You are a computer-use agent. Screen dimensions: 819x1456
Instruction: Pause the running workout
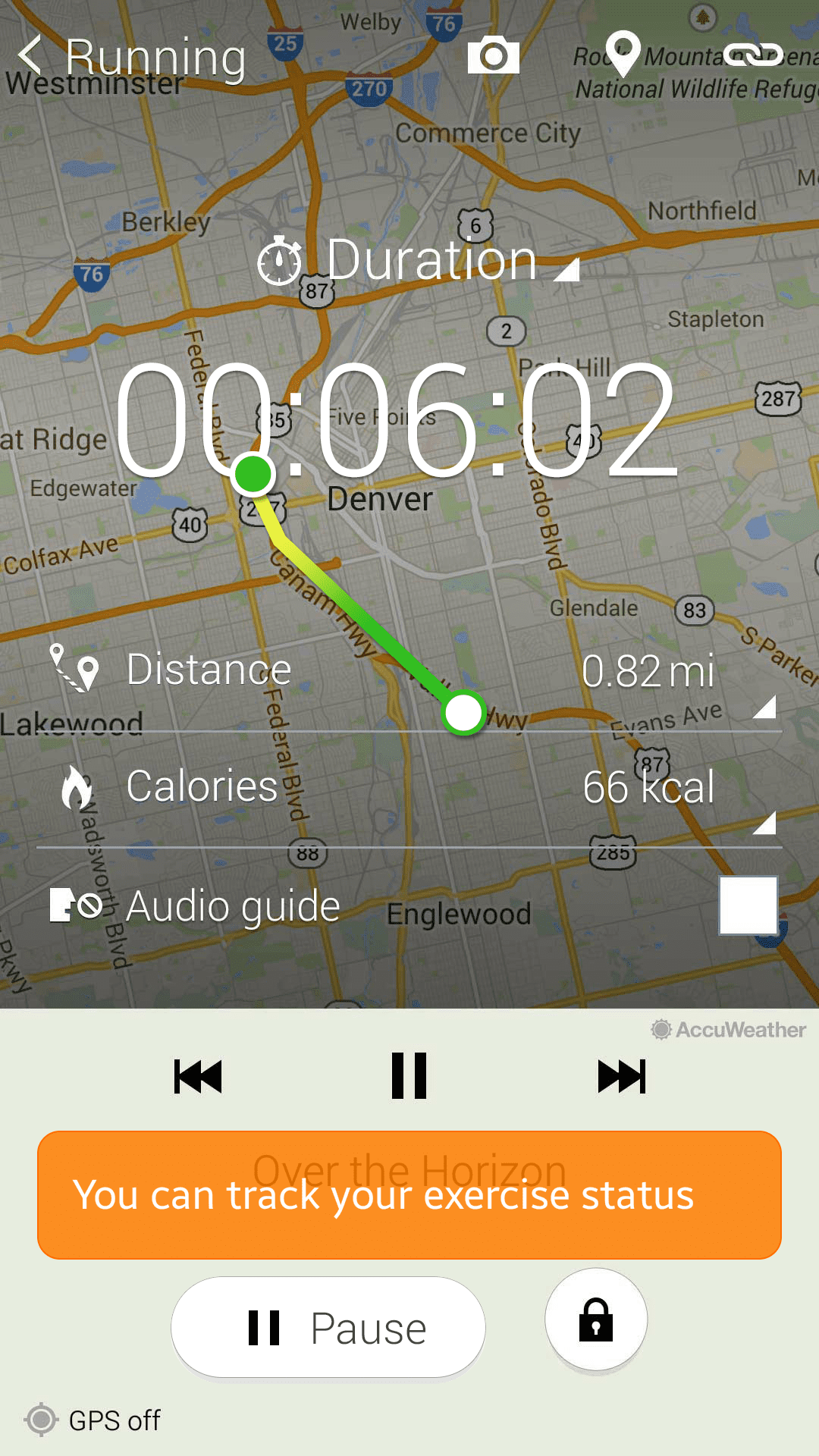(328, 1328)
